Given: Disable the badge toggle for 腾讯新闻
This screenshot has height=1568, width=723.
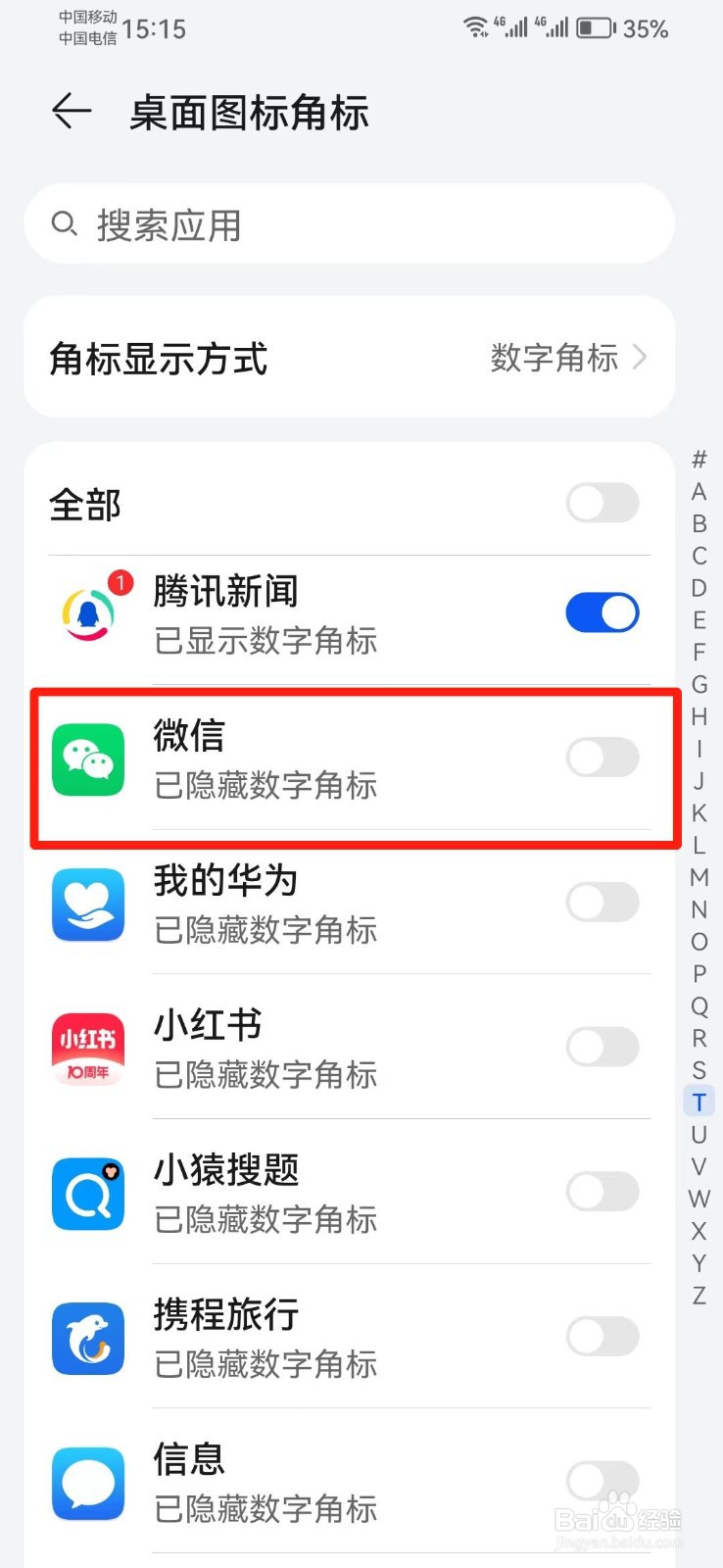Looking at the screenshot, I should point(602,612).
